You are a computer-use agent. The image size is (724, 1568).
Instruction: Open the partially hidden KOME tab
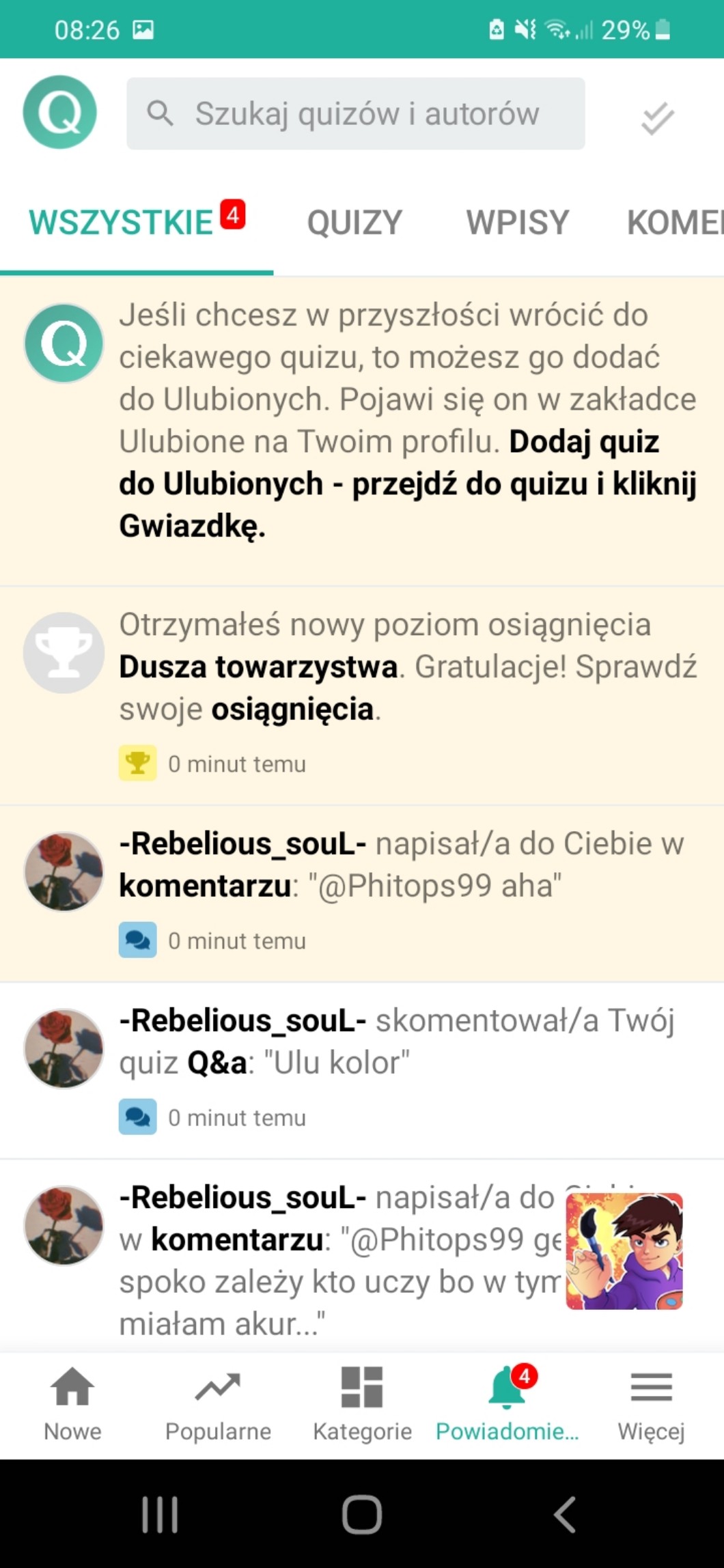[x=673, y=223]
